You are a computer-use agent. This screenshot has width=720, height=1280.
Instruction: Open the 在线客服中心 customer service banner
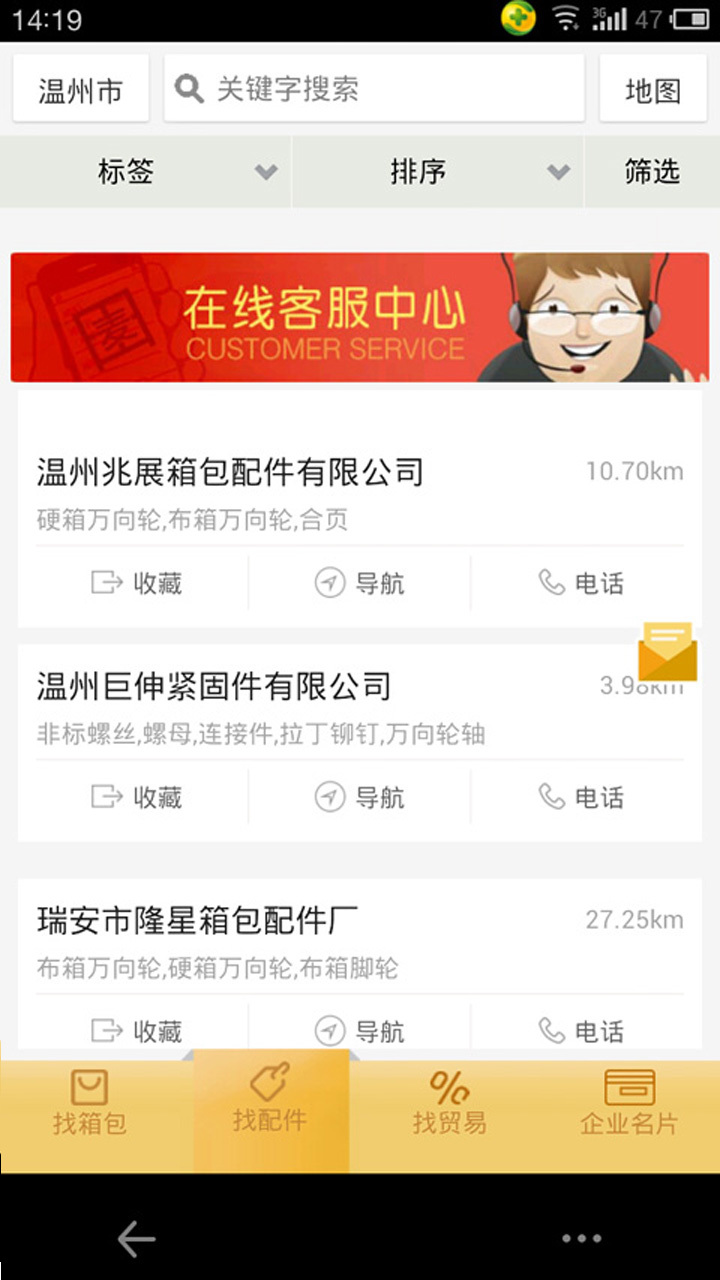coord(360,318)
